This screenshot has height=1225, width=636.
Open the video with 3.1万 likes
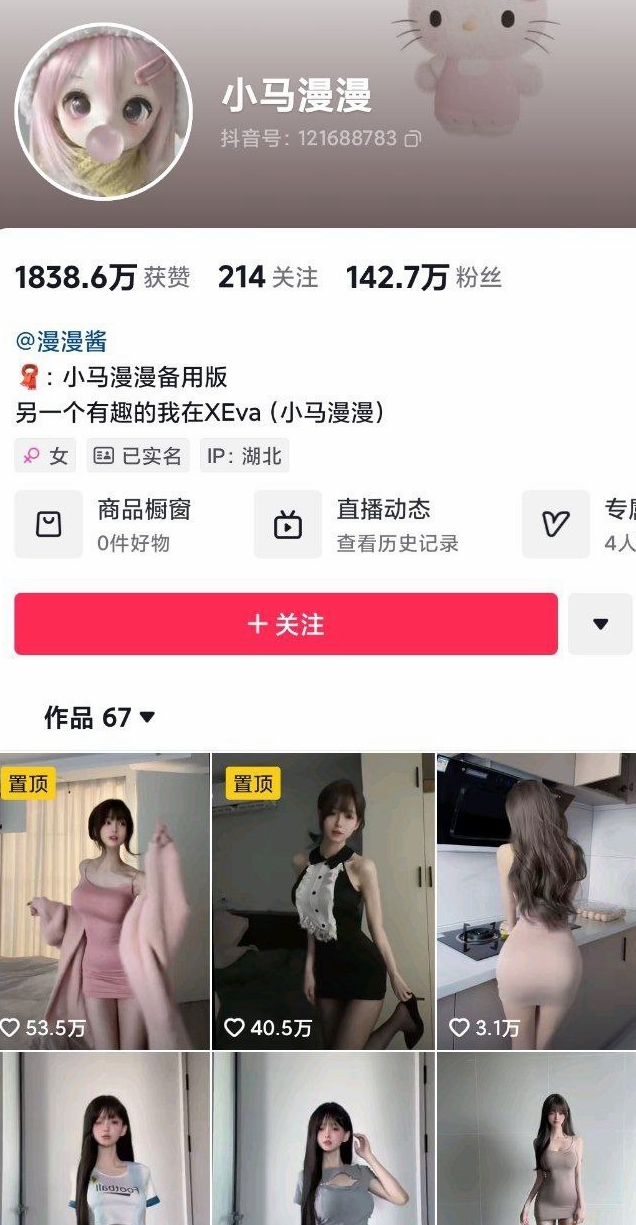coord(536,900)
